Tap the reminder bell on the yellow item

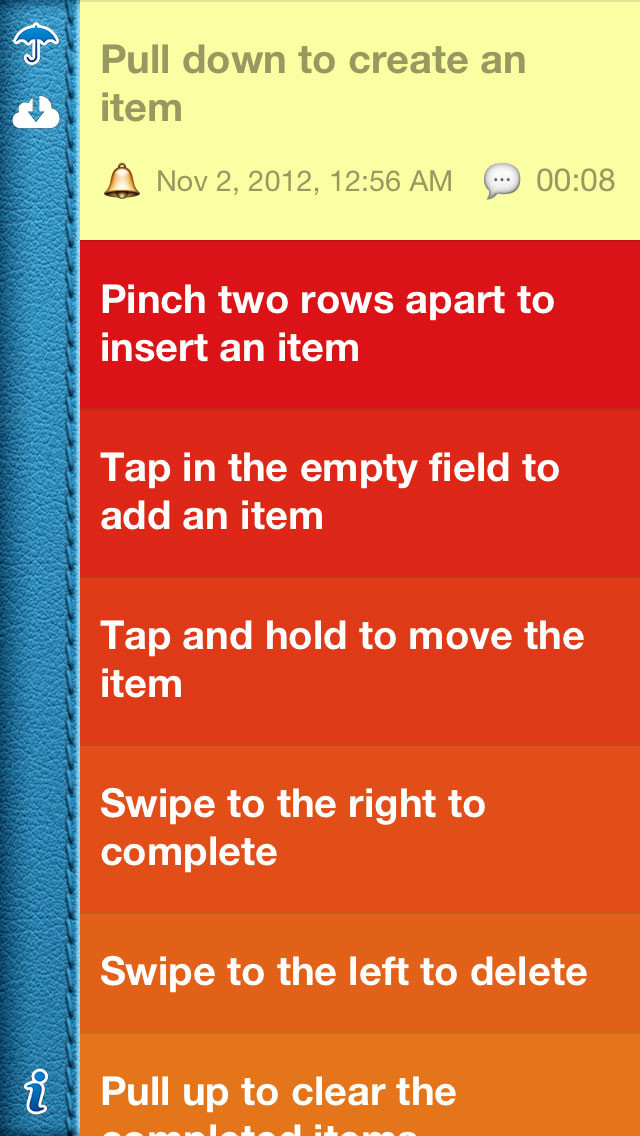click(x=122, y=180)
